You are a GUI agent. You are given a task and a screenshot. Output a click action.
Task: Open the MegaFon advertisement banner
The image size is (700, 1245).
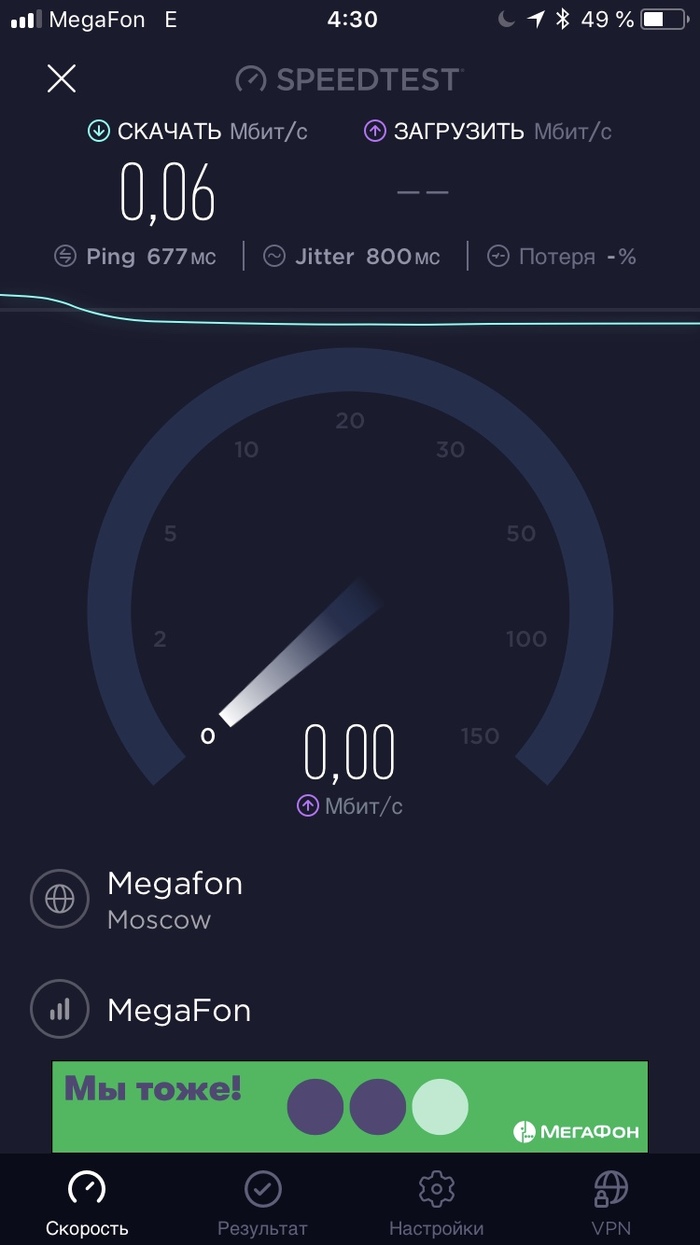[x=350, y=1107]
